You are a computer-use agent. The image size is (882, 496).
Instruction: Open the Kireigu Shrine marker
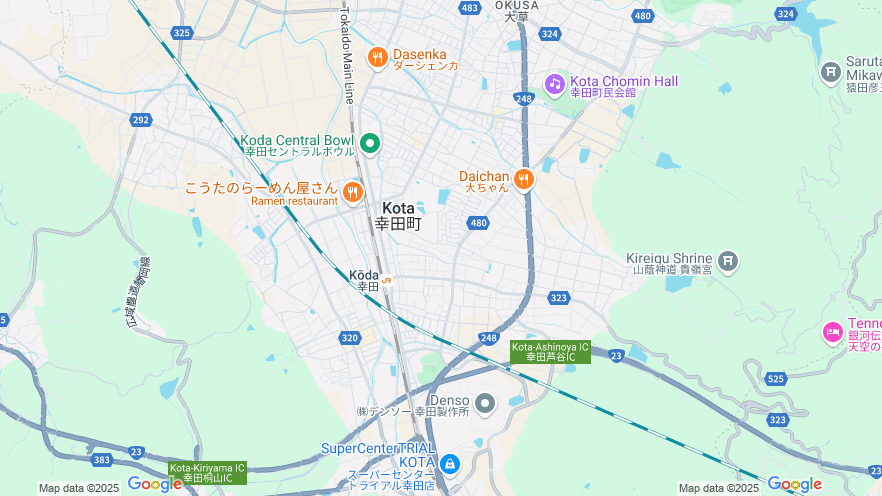click(x=728, y=262)
